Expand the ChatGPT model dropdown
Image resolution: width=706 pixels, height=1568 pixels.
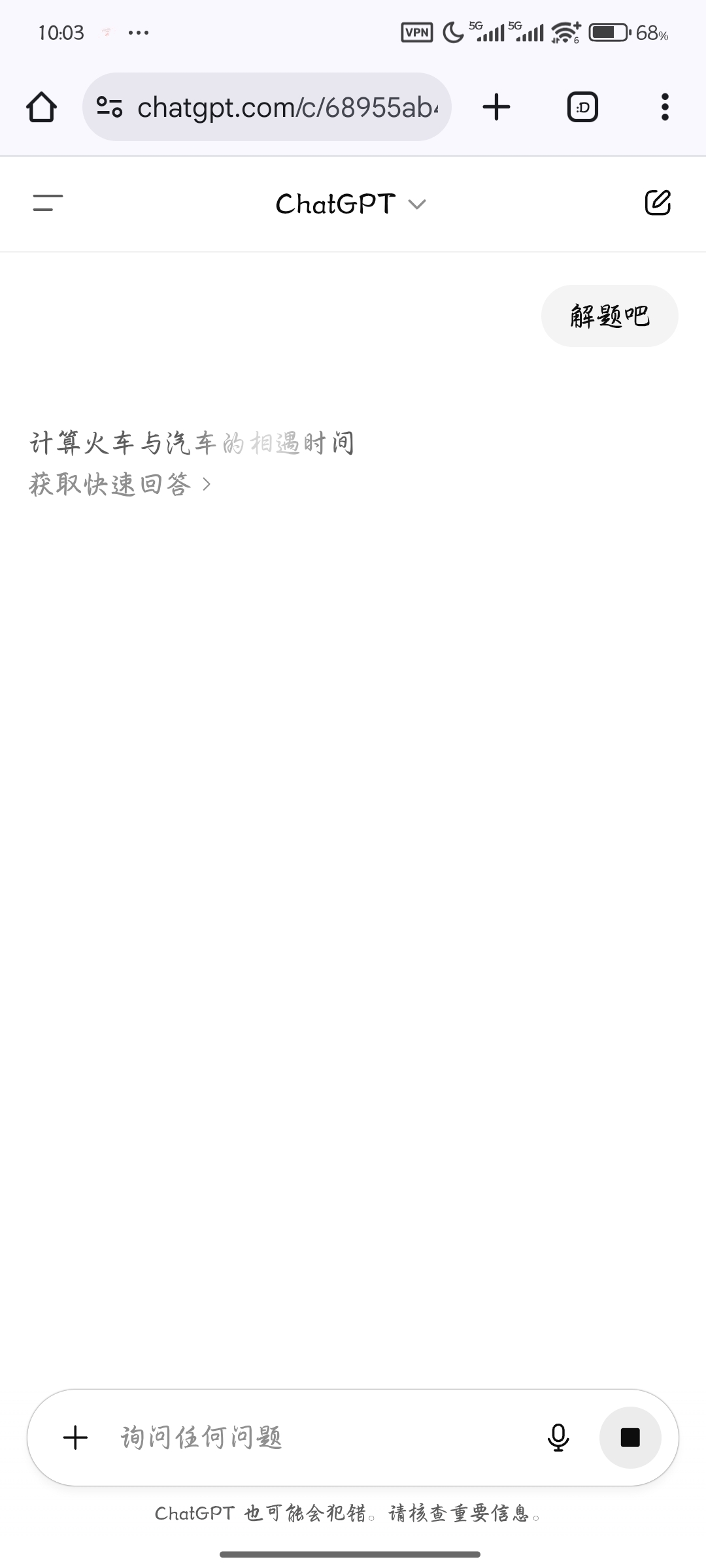351,204
